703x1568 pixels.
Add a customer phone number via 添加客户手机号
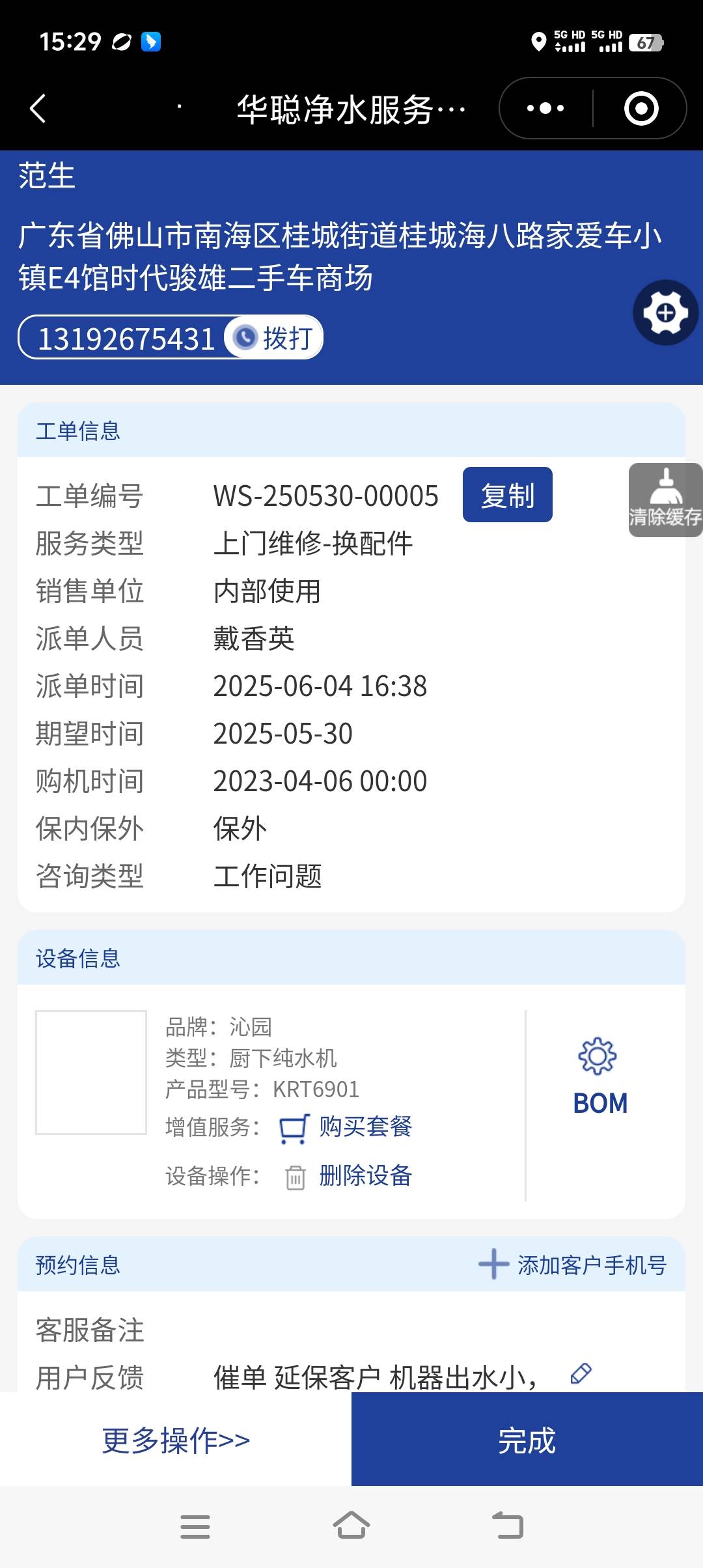573,1265
